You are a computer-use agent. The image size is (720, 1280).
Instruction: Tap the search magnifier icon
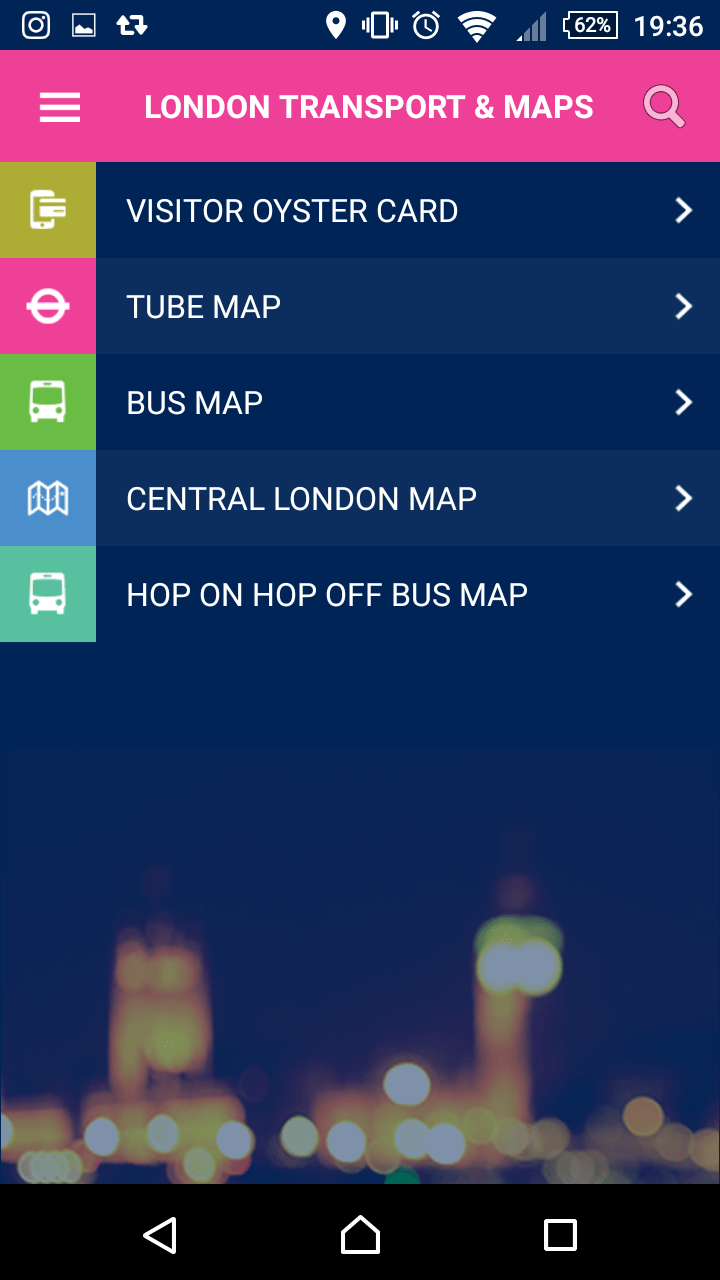click(664, 107)
